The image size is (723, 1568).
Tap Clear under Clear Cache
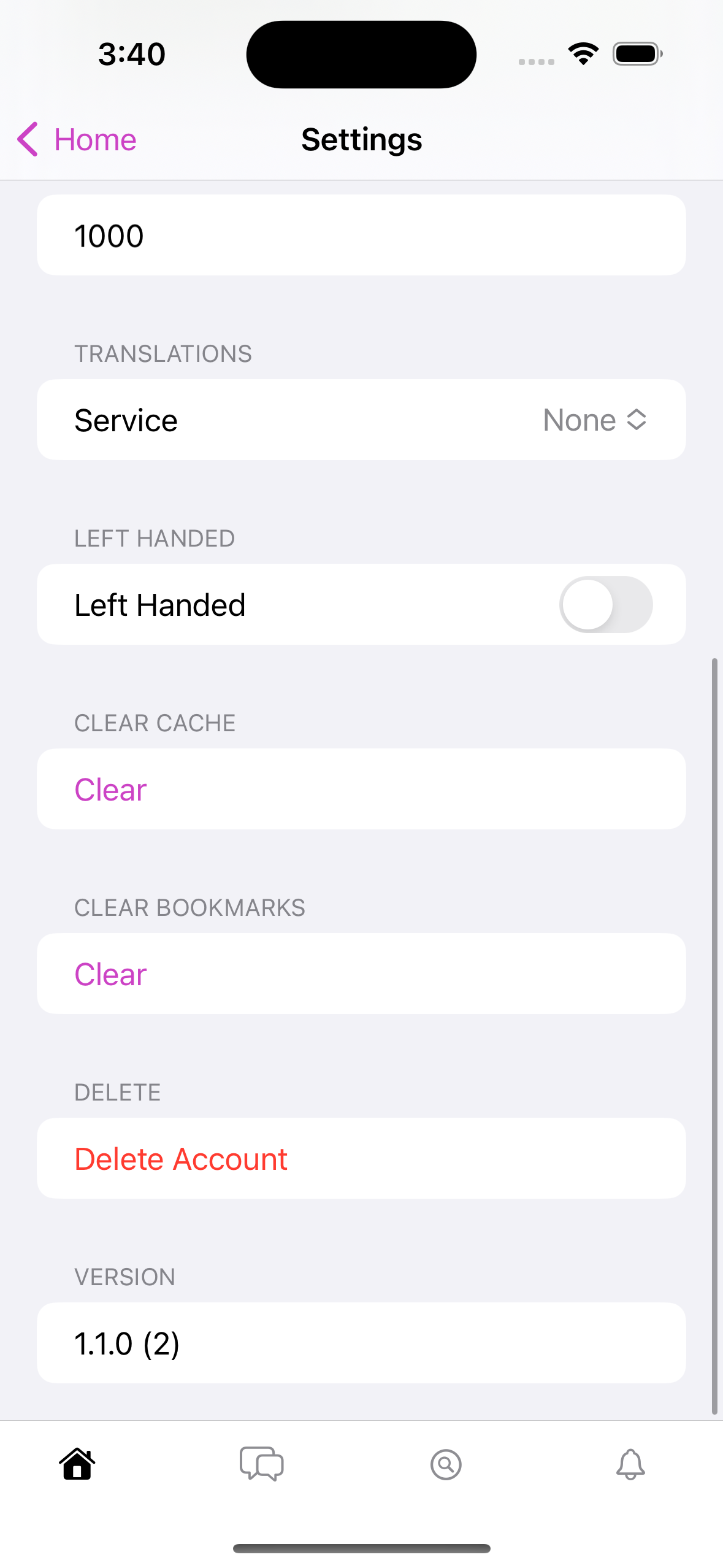tap(111, 790)
